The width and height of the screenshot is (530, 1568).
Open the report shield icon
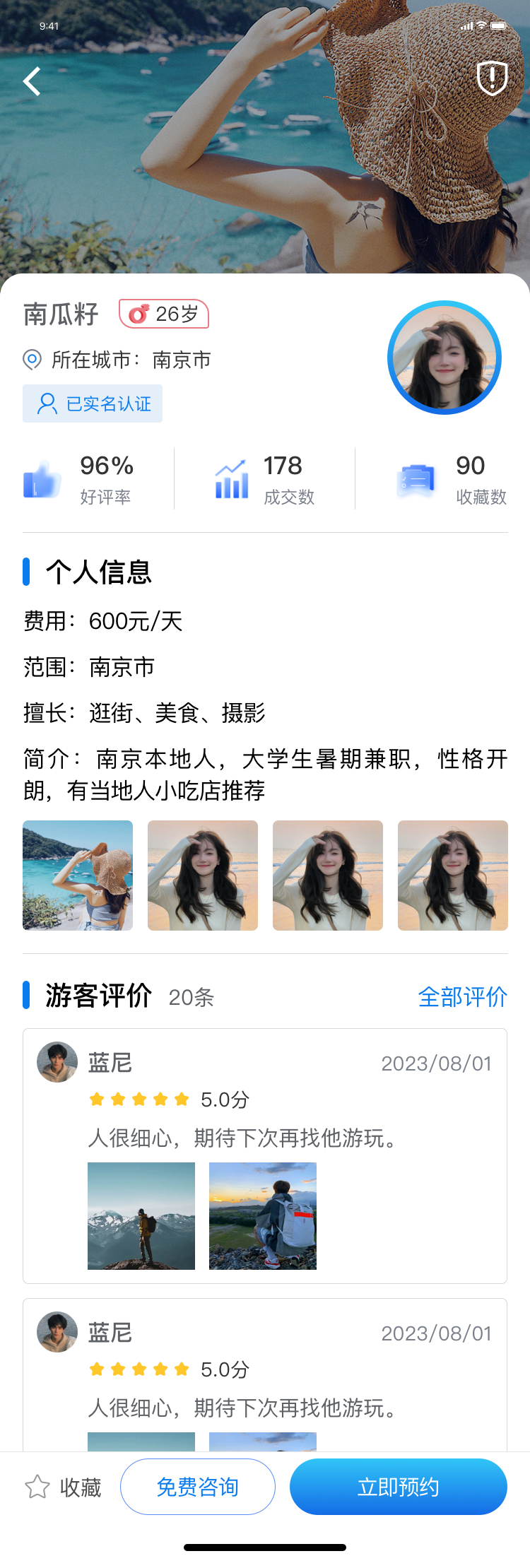[x=492, y=78]
